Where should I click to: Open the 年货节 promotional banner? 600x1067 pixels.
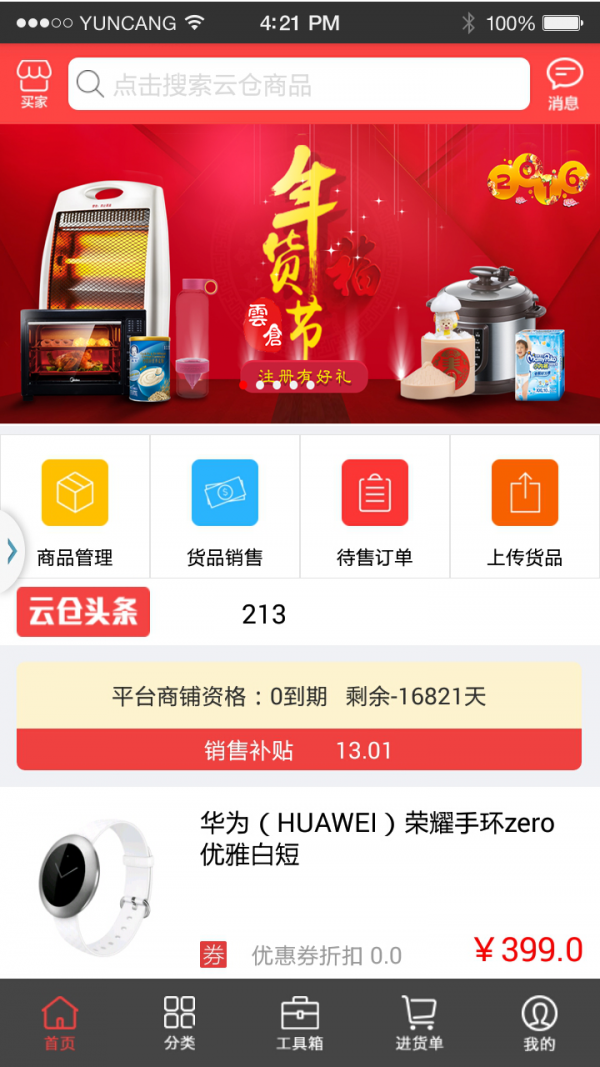(300, 274)
